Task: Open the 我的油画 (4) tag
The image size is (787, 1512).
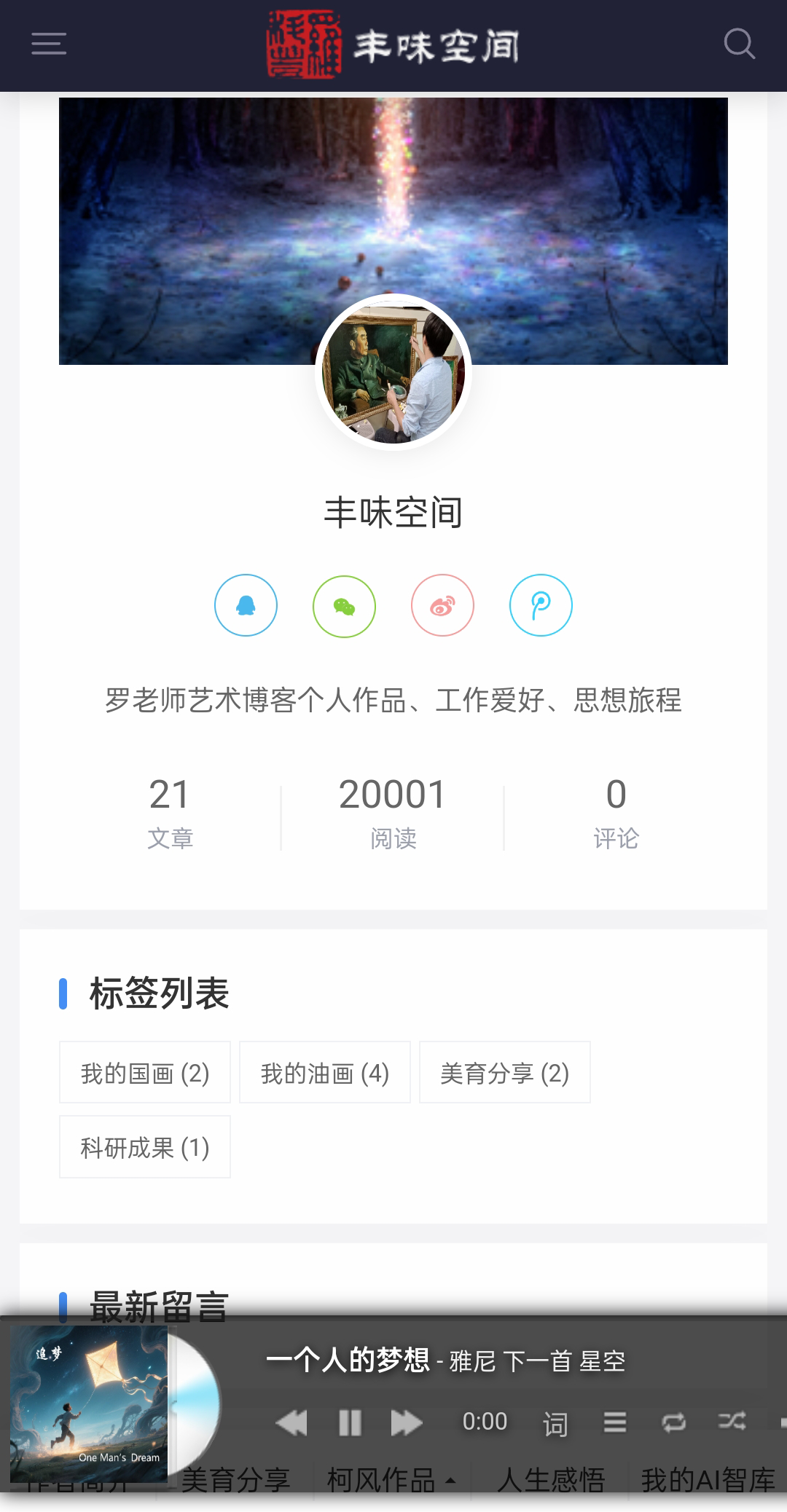Action: pyautogui.click(x=324, y=1072)
